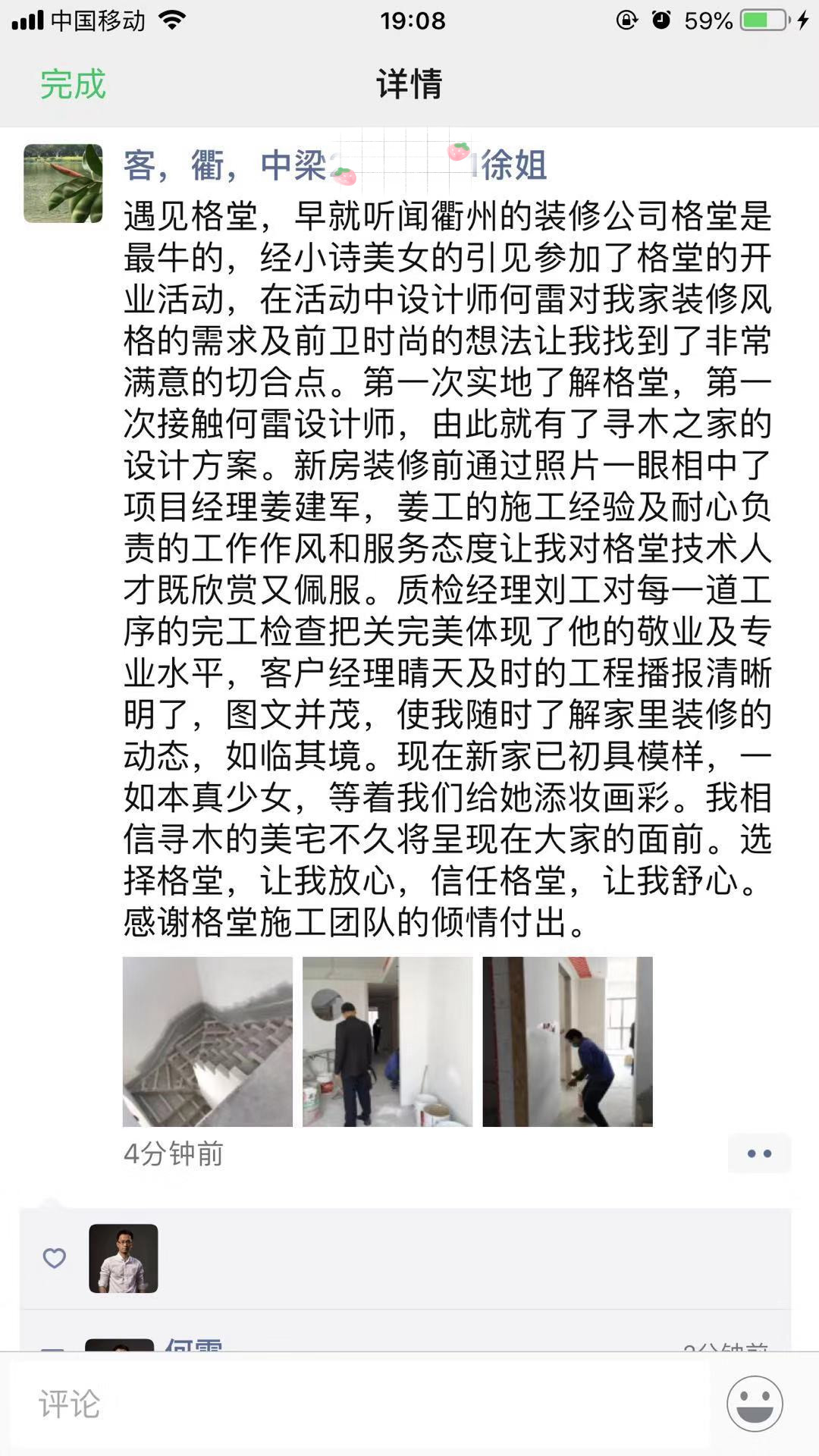Open the poster's name ending in 徐姐

tap(334, 165)
